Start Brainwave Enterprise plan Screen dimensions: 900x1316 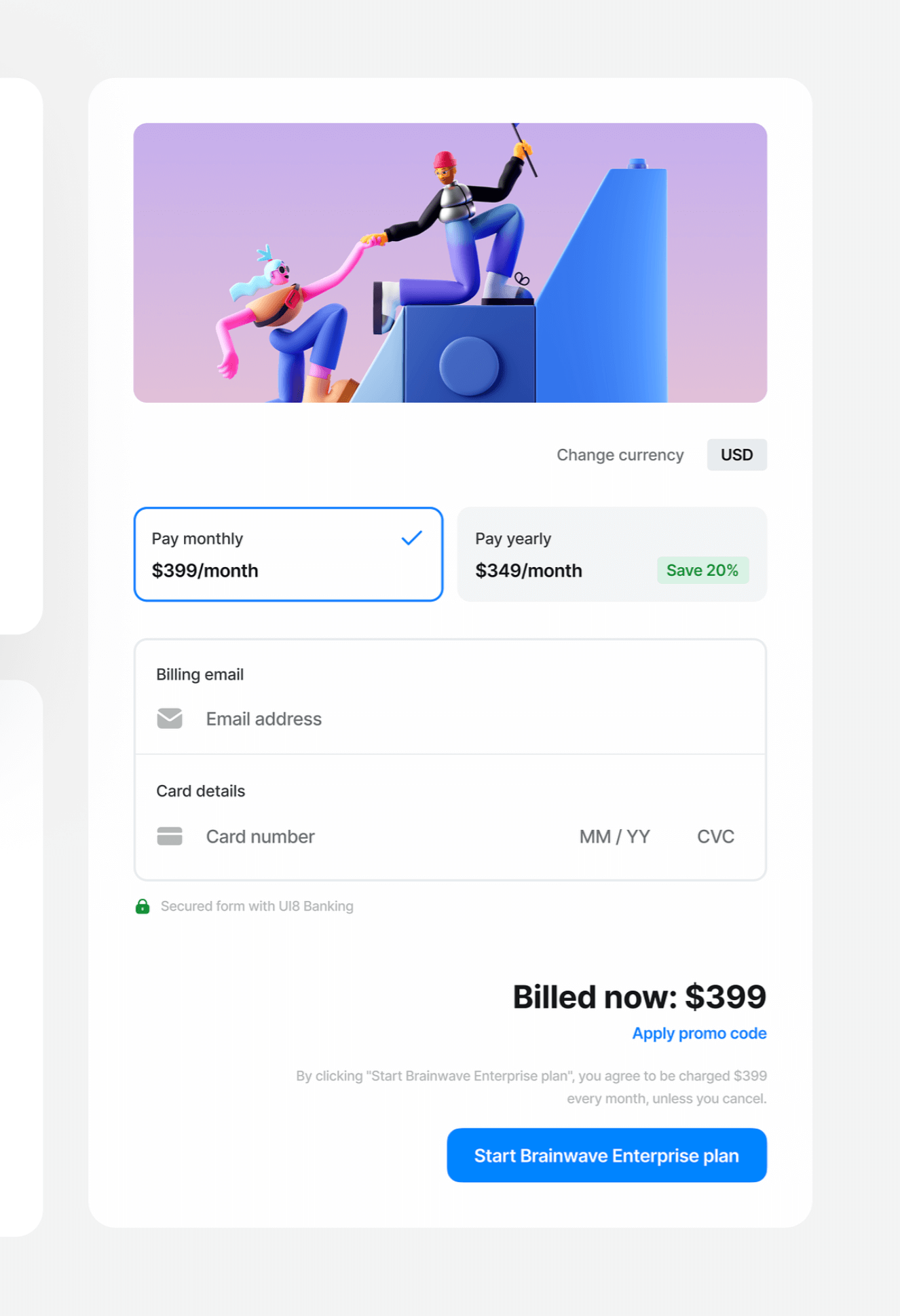click(606, 1156)
